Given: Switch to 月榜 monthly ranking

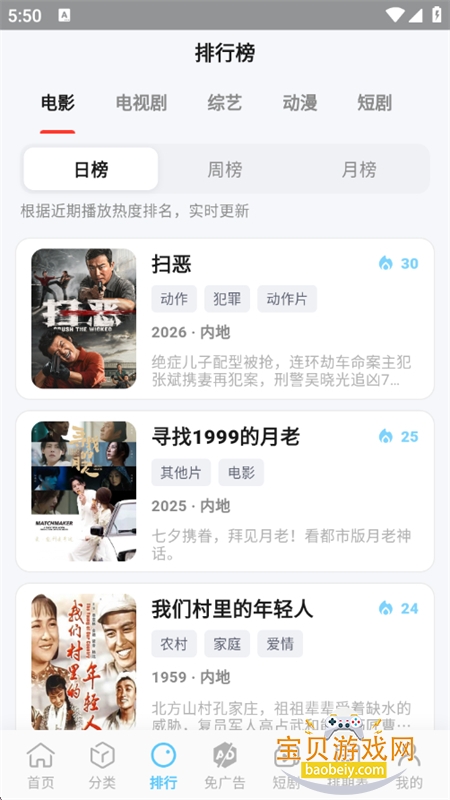Looking at the screenshot, I should pos(359,169).
